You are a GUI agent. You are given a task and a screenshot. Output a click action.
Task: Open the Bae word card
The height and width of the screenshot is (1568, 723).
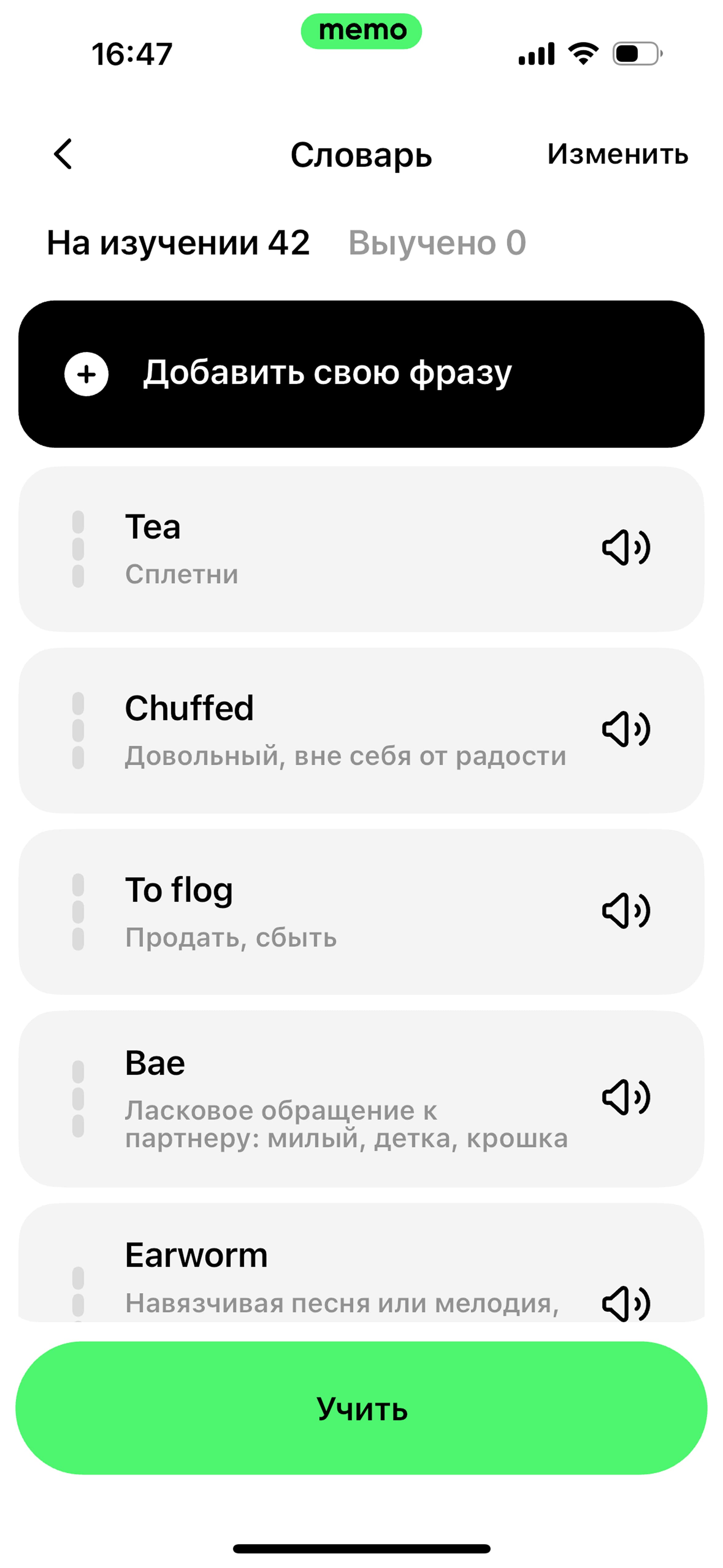[x=361, y=1099]
